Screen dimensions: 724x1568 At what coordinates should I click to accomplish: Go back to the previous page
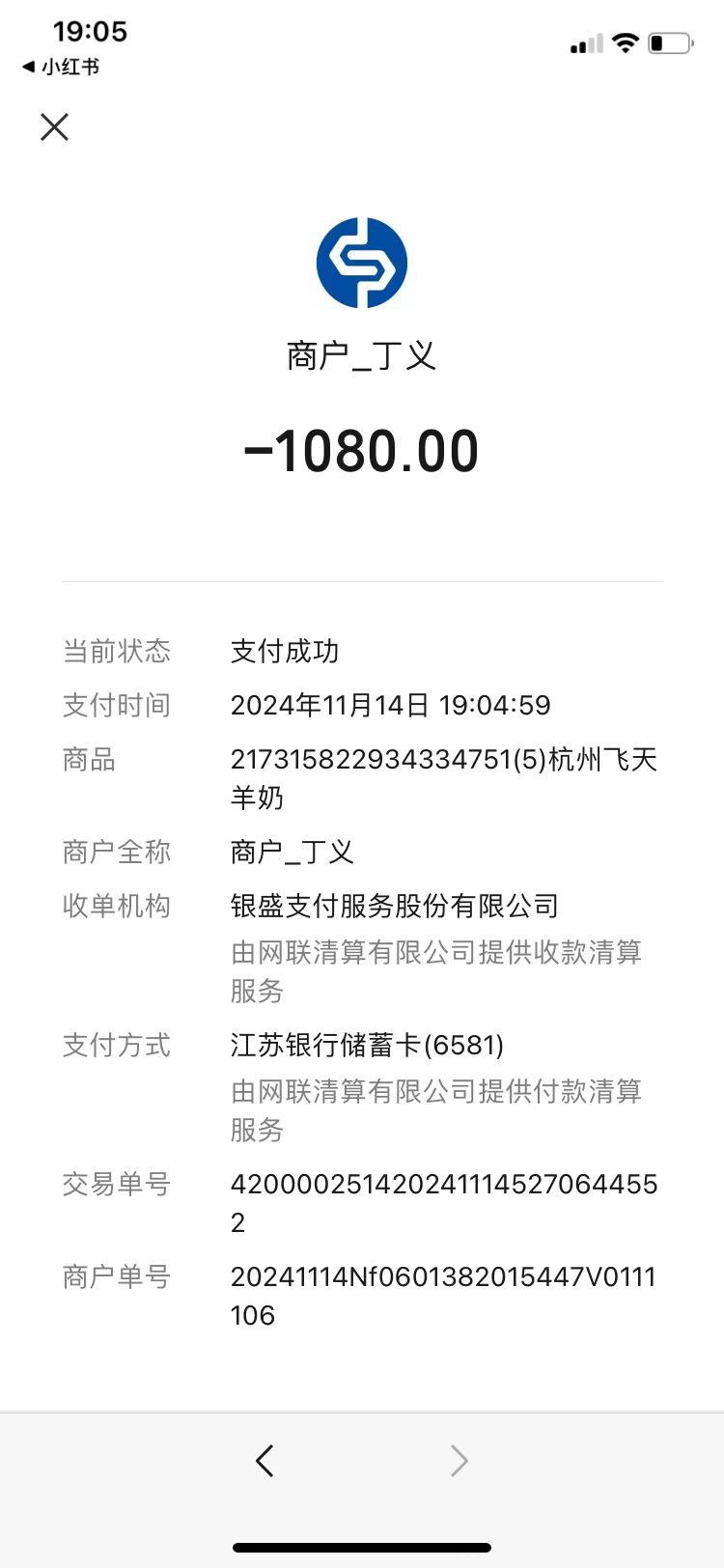click(x=265, y=1460)
